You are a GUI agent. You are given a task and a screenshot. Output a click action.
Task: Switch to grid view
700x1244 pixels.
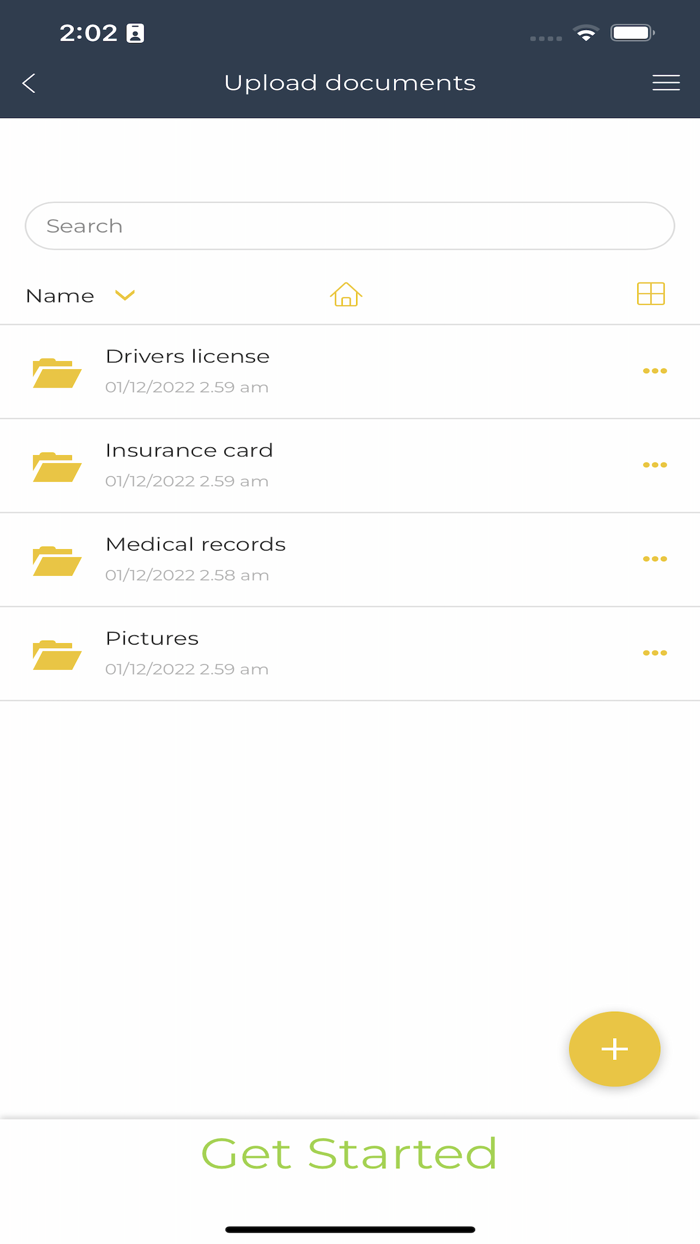[x=651, y=293]
